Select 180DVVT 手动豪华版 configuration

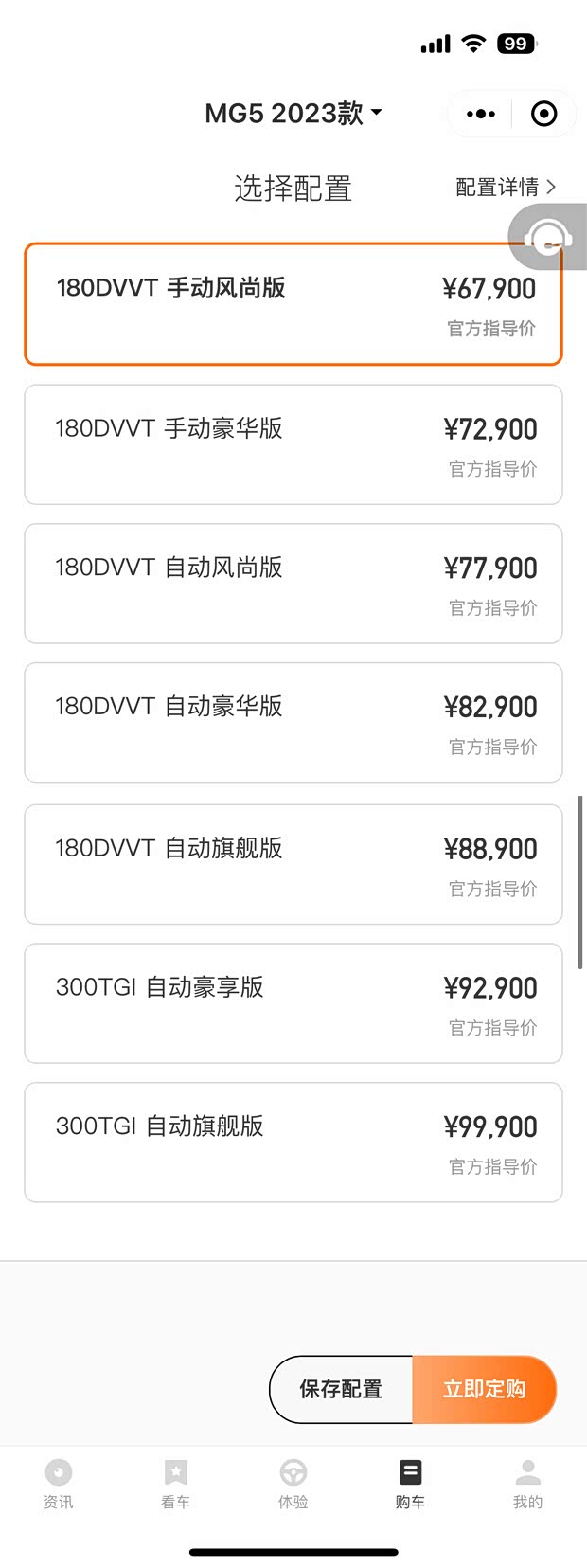(x=293, y=444)
